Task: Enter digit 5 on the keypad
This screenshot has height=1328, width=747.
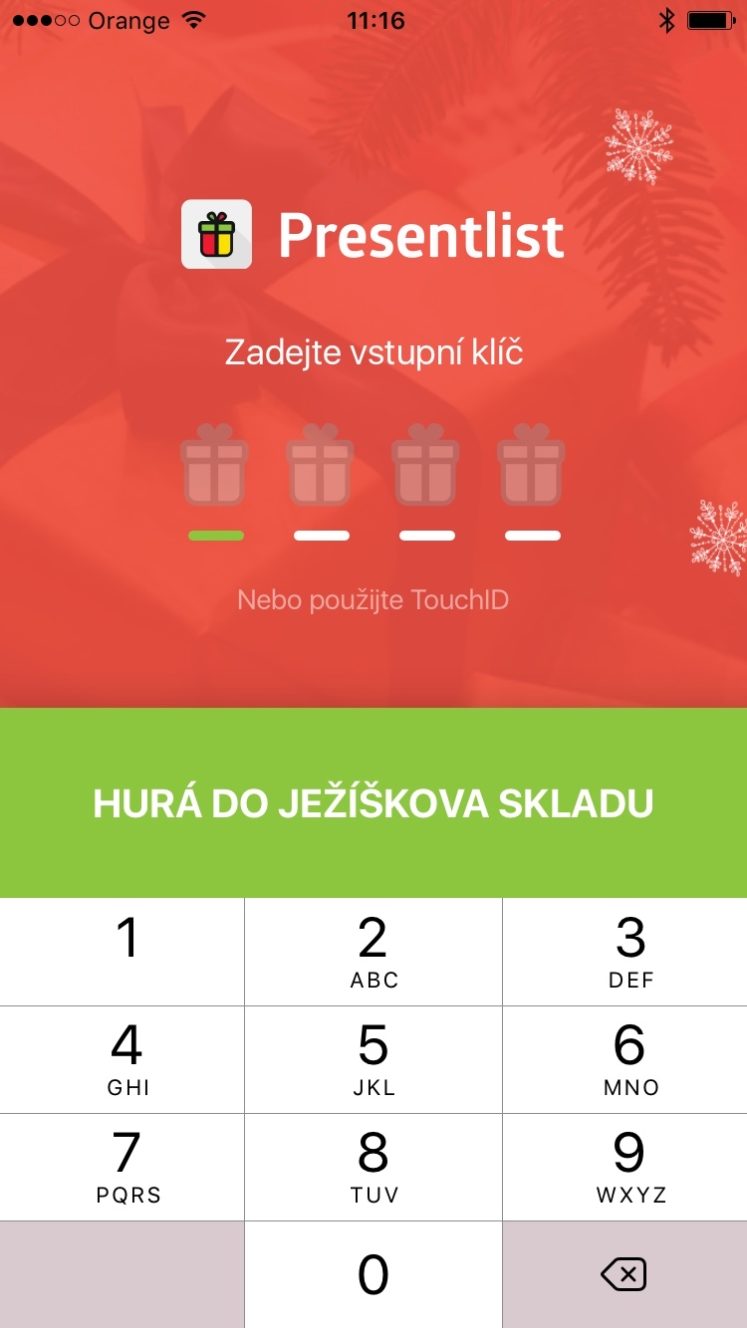Action: coord(373,1060)
